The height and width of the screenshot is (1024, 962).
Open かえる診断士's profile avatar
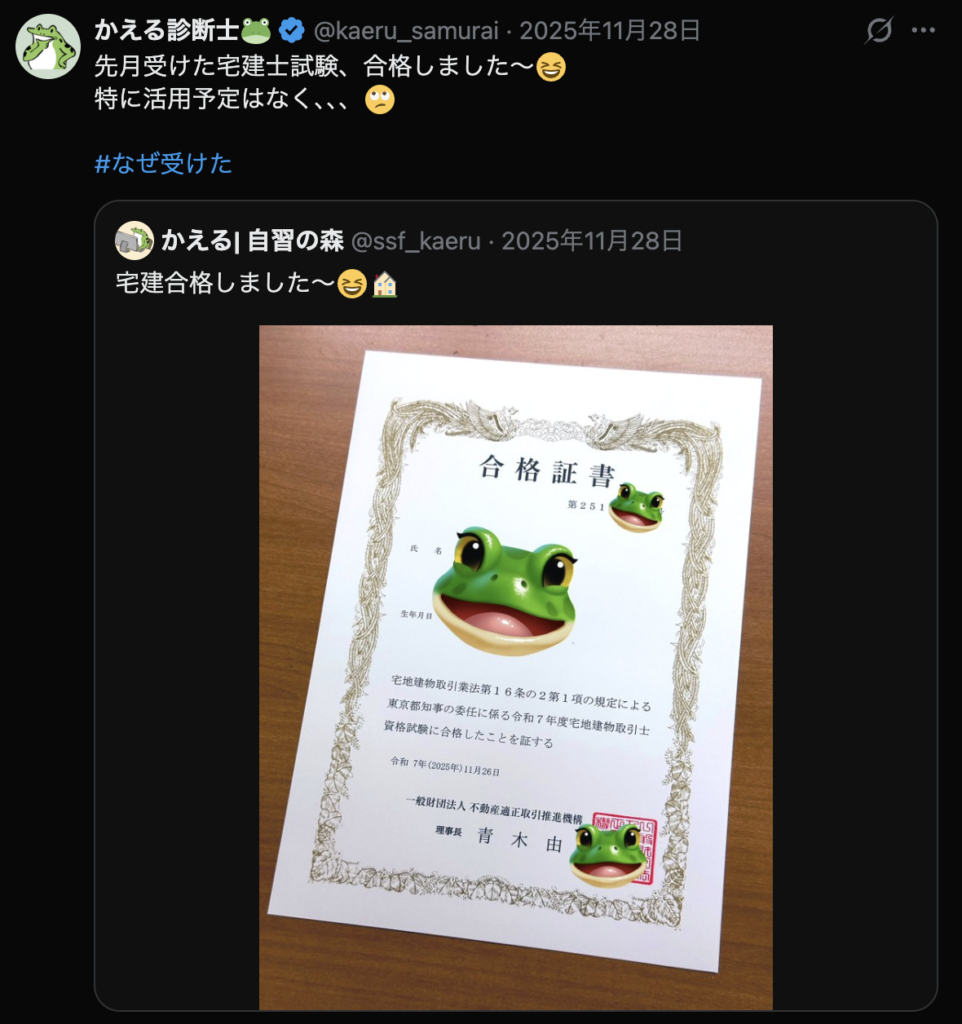coord(47,47)
